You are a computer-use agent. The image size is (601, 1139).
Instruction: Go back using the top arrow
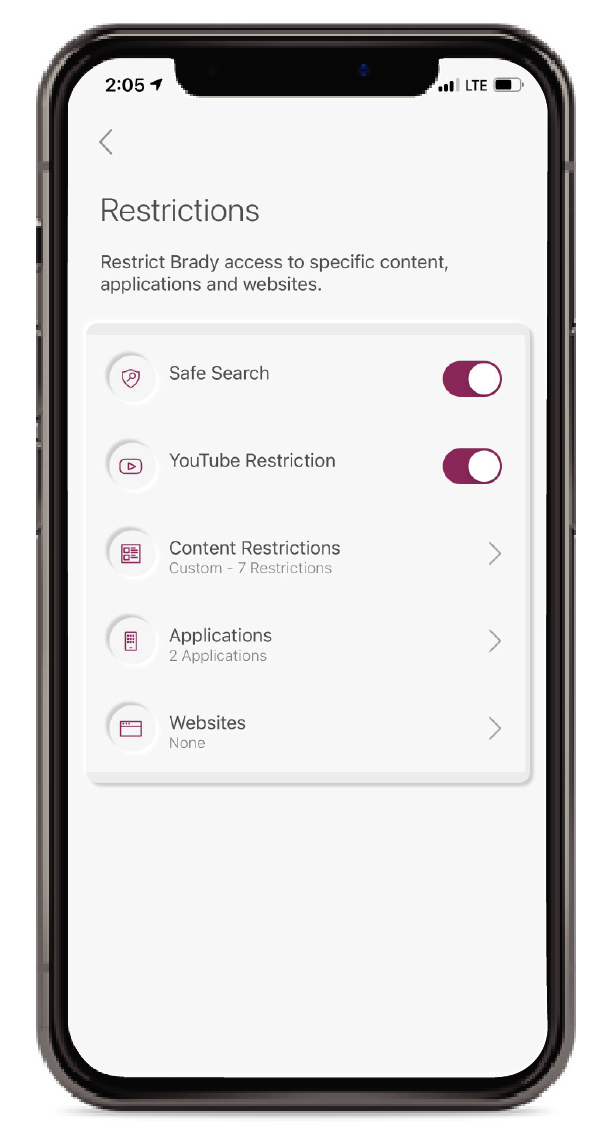pos(106,142)
